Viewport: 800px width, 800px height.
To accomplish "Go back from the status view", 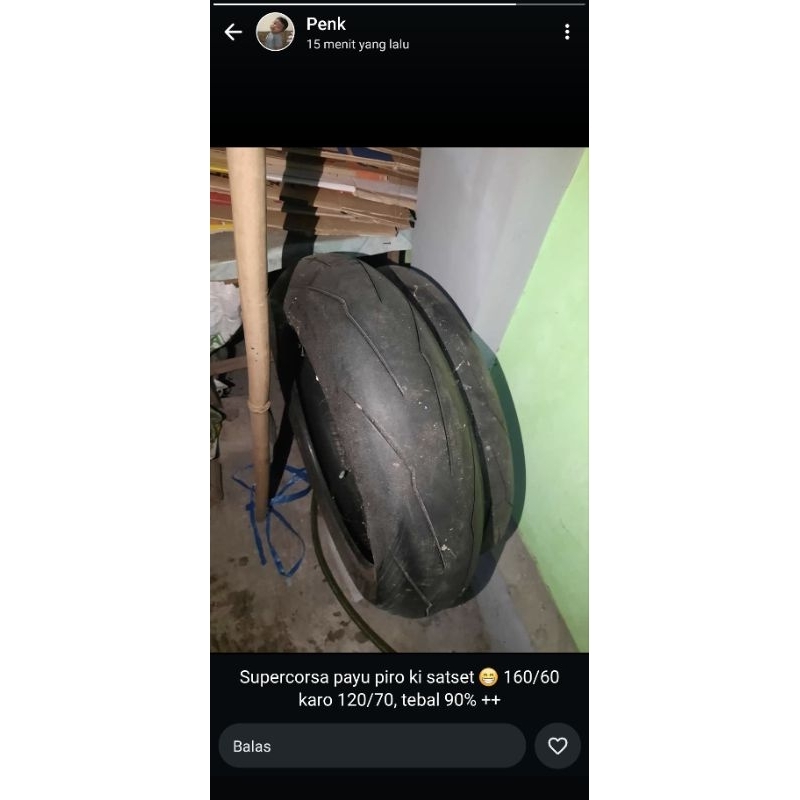I will tap(233, 32).
